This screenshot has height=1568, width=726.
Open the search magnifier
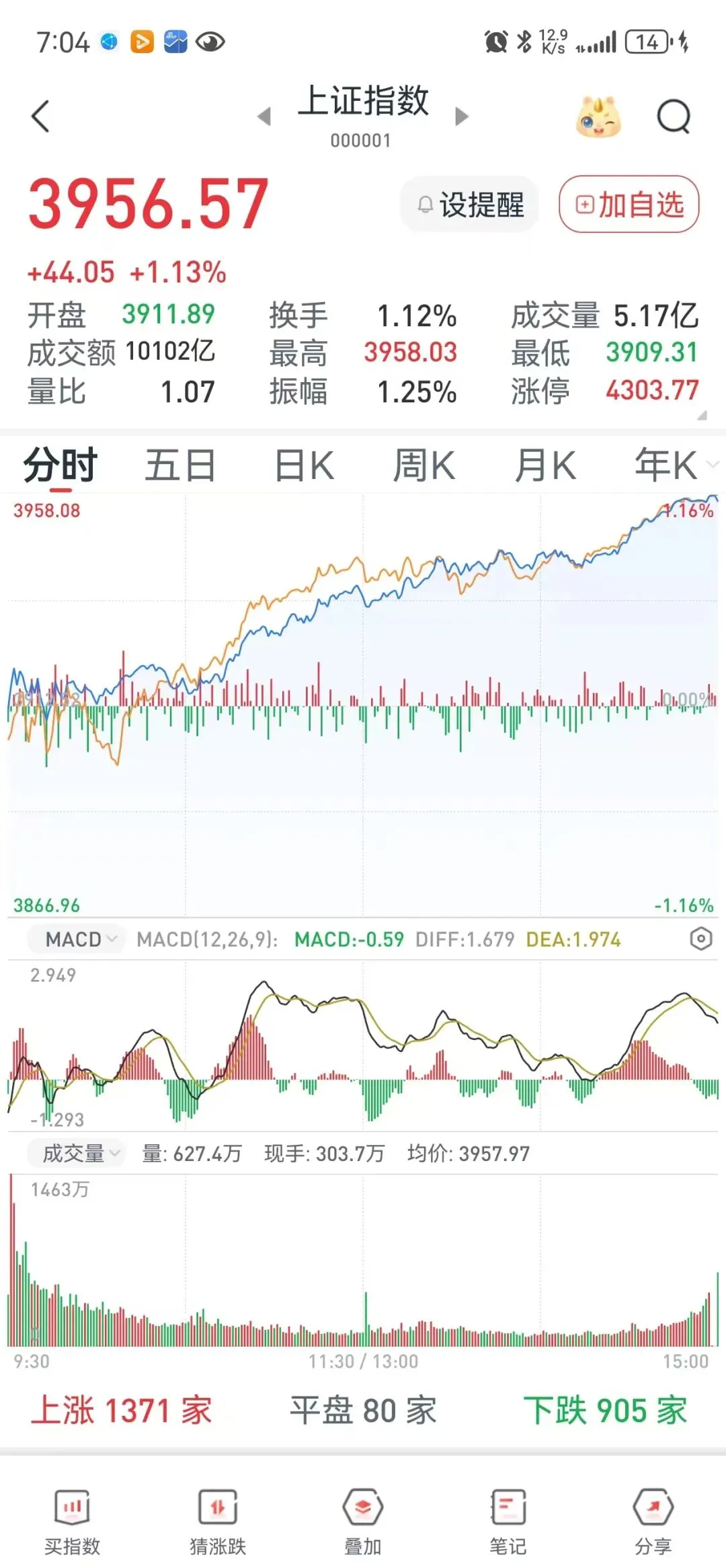coord(674,117)
